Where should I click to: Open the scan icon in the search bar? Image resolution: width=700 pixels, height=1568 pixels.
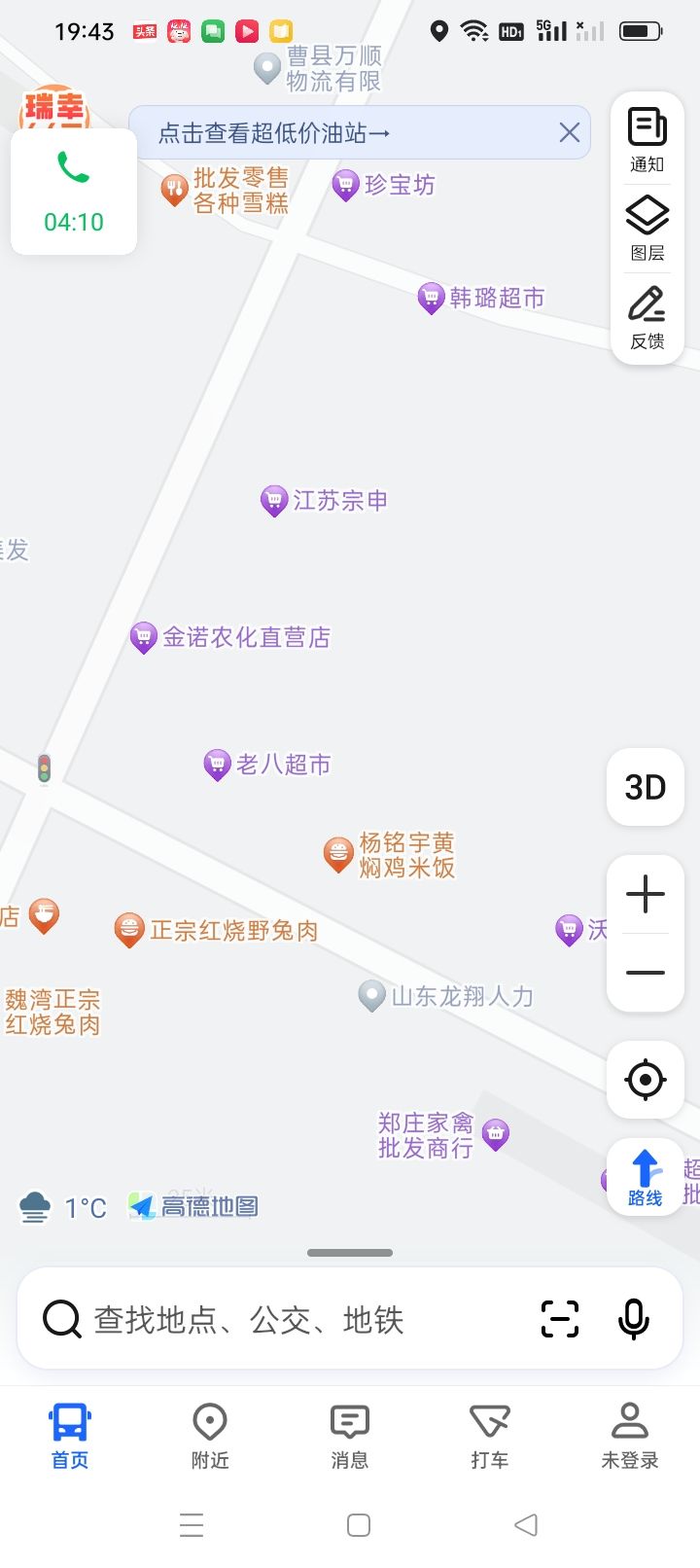coord(560,1319)
